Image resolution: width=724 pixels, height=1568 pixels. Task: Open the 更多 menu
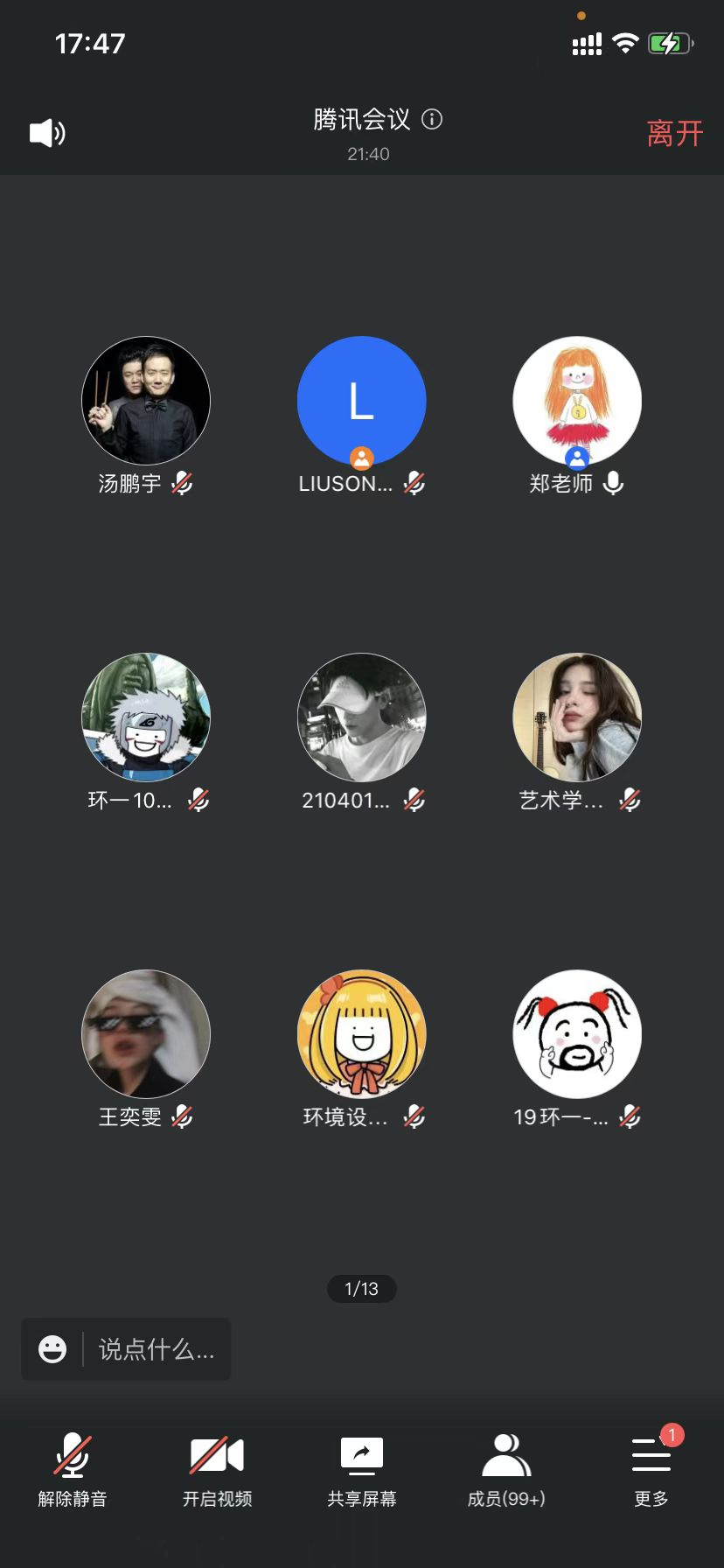(651, 1470)
